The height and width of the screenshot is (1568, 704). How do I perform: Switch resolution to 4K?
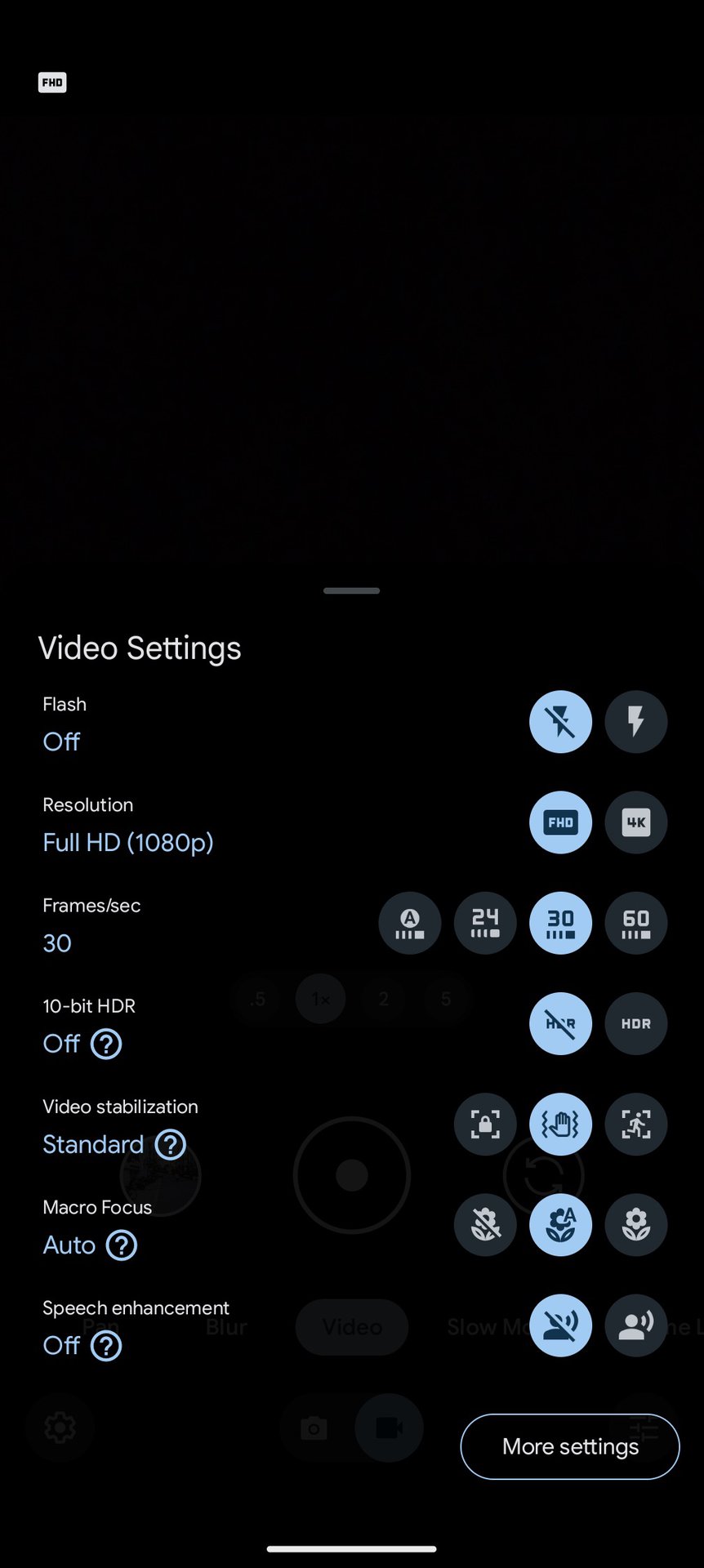coord(636,822)
